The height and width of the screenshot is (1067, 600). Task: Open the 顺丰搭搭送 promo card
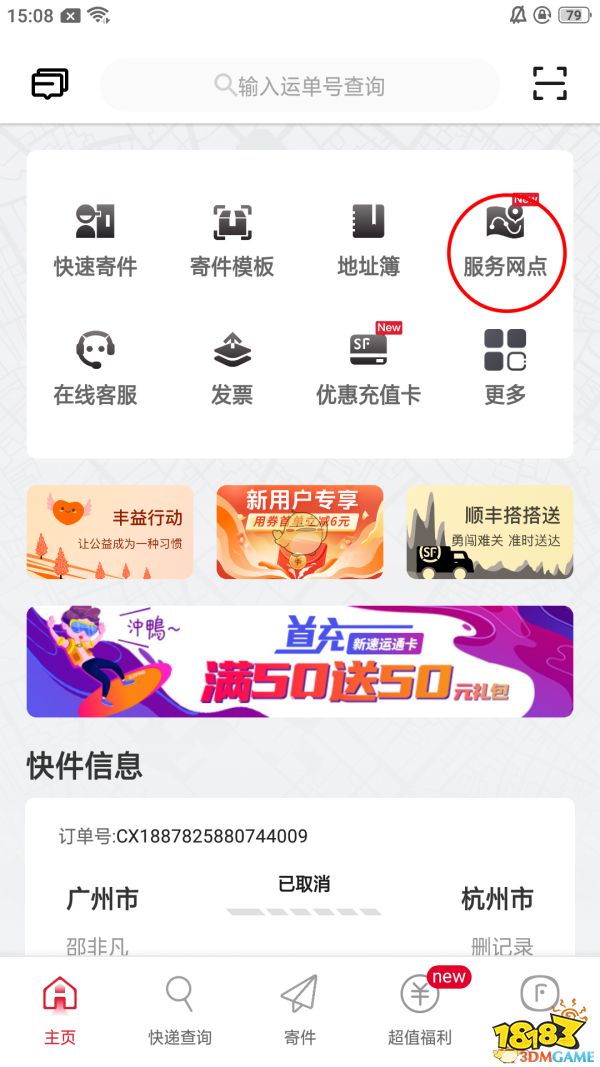coord(490,532)
